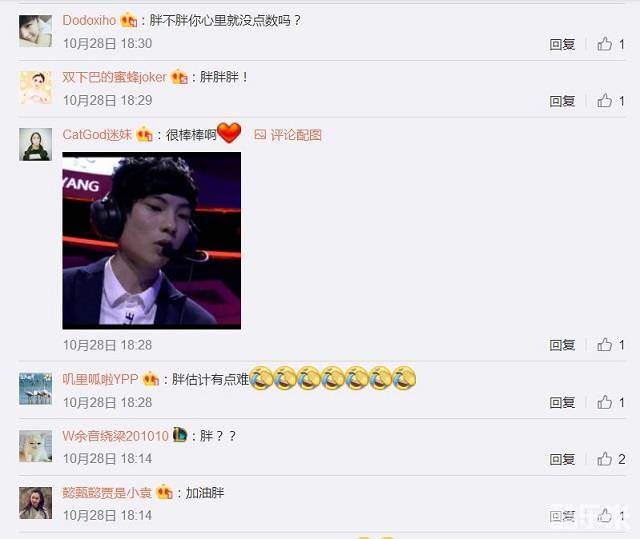This screenshot has width=640, height=539.
Task: Reply to 叽里呱啦YPP's comment
Action: 562,402
